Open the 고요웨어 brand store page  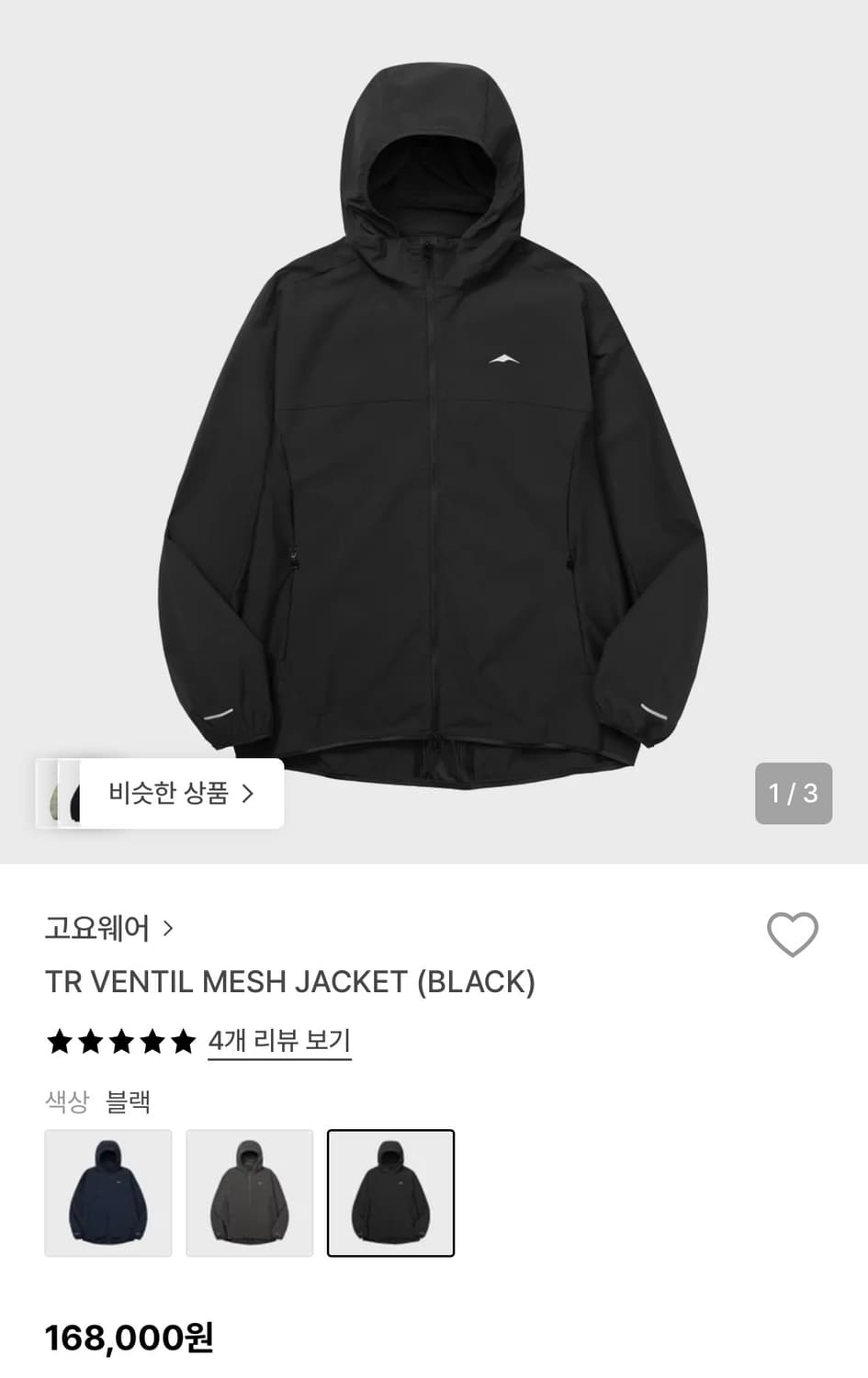click(x=96, y=929)
